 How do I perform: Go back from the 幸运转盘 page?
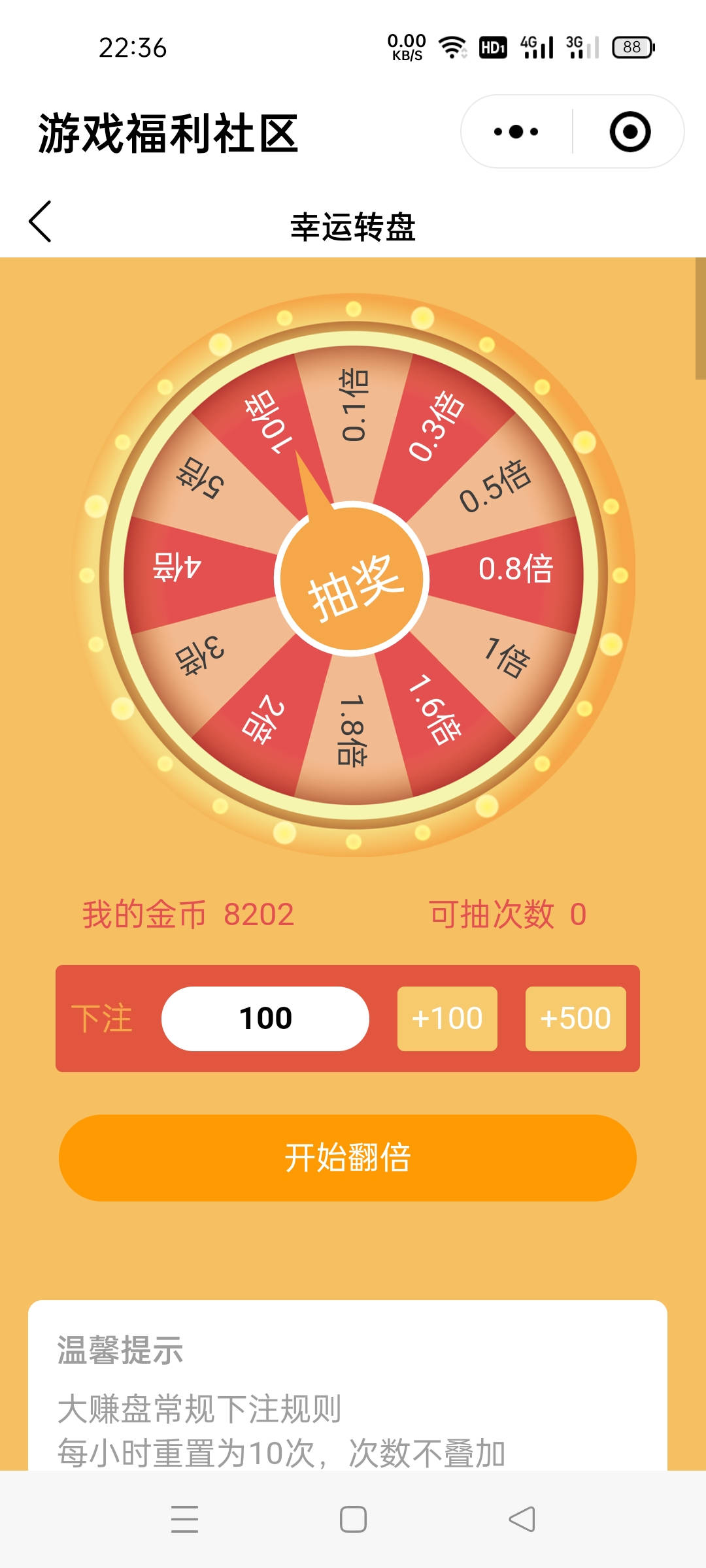click(41, 222)
